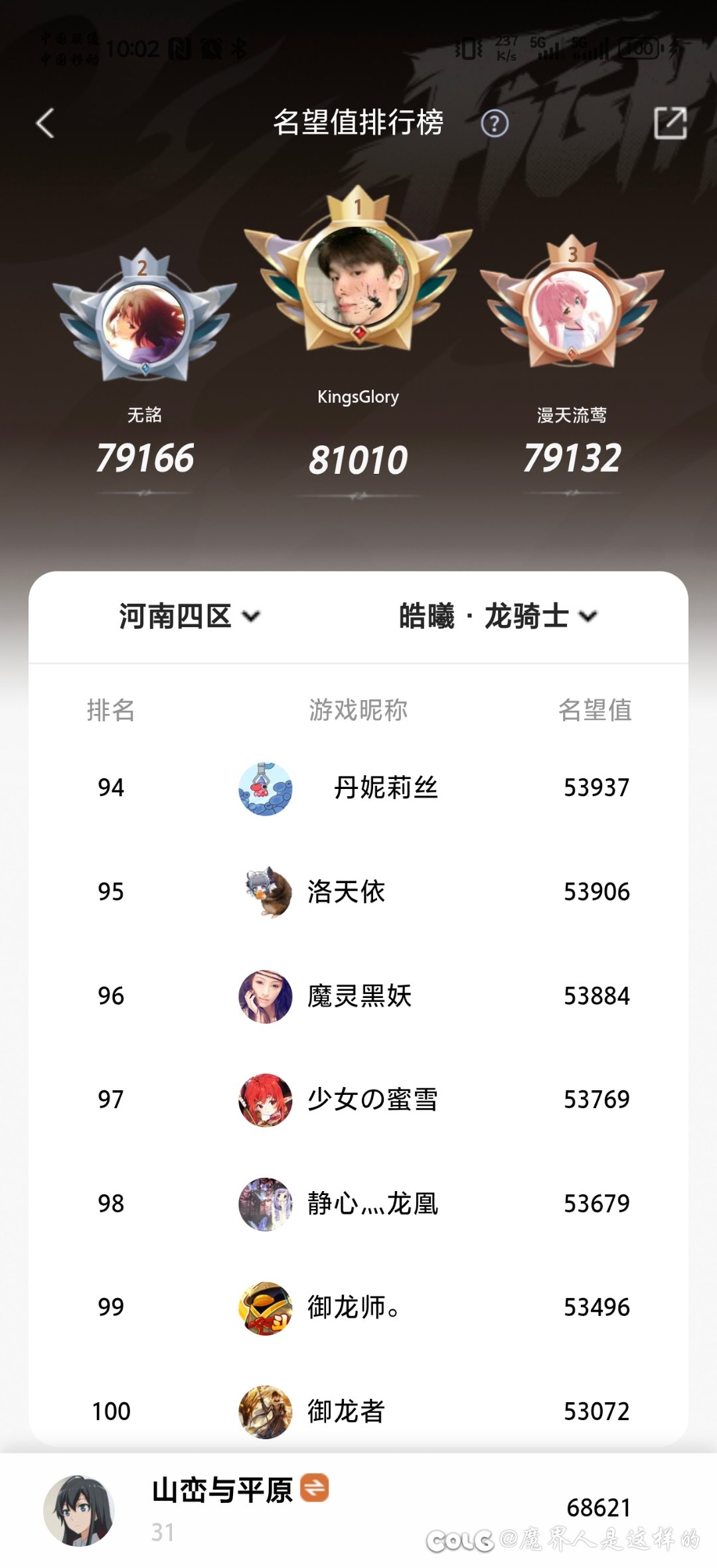Open rank 94 player 丹妮莉丝
717x1568 pixels.
pos(358,788)
